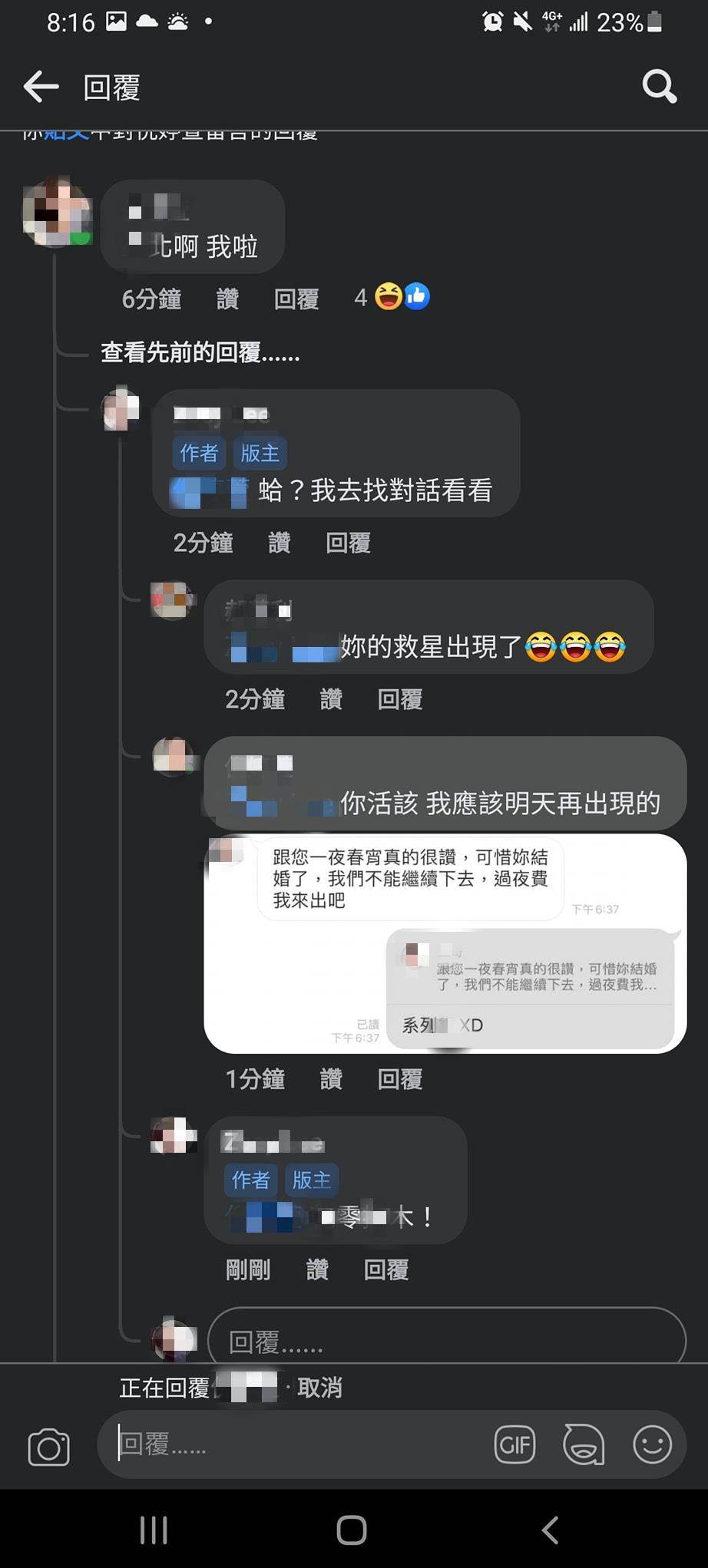Reply to the comment 你活該 我應該明天再出現的
The width and height of the screenshot is (708, 1568).
click(x=400, y=1079)
